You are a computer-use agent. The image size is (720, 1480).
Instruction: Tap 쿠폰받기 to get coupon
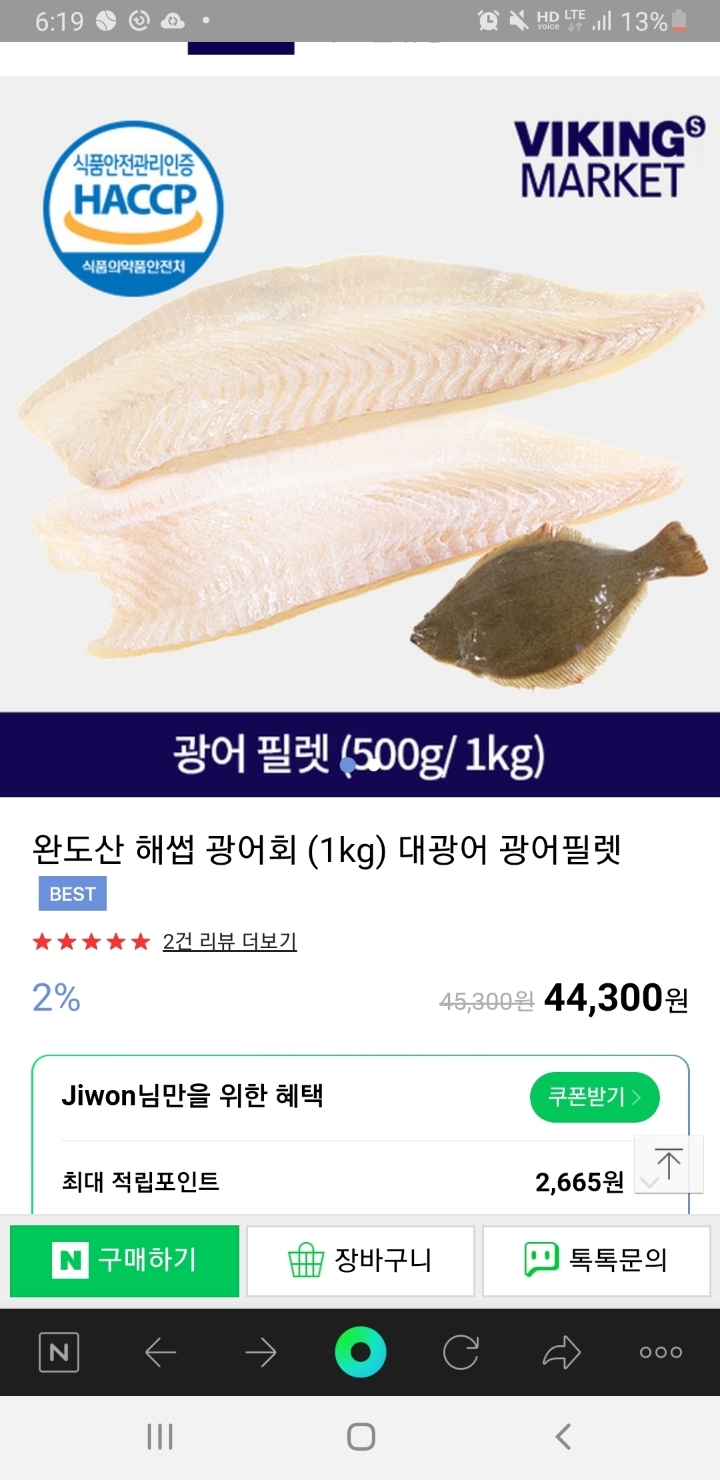pyautogui.click(x=594, y=1097)
